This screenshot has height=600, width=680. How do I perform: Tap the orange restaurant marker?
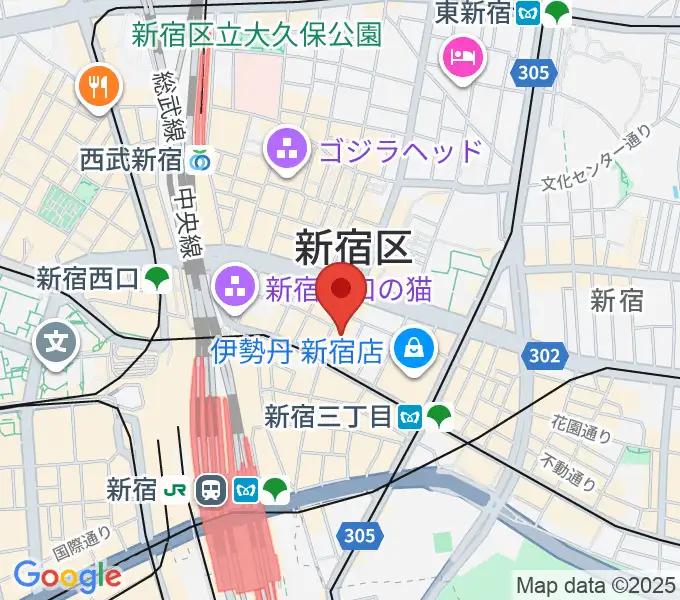pos(98,88)
